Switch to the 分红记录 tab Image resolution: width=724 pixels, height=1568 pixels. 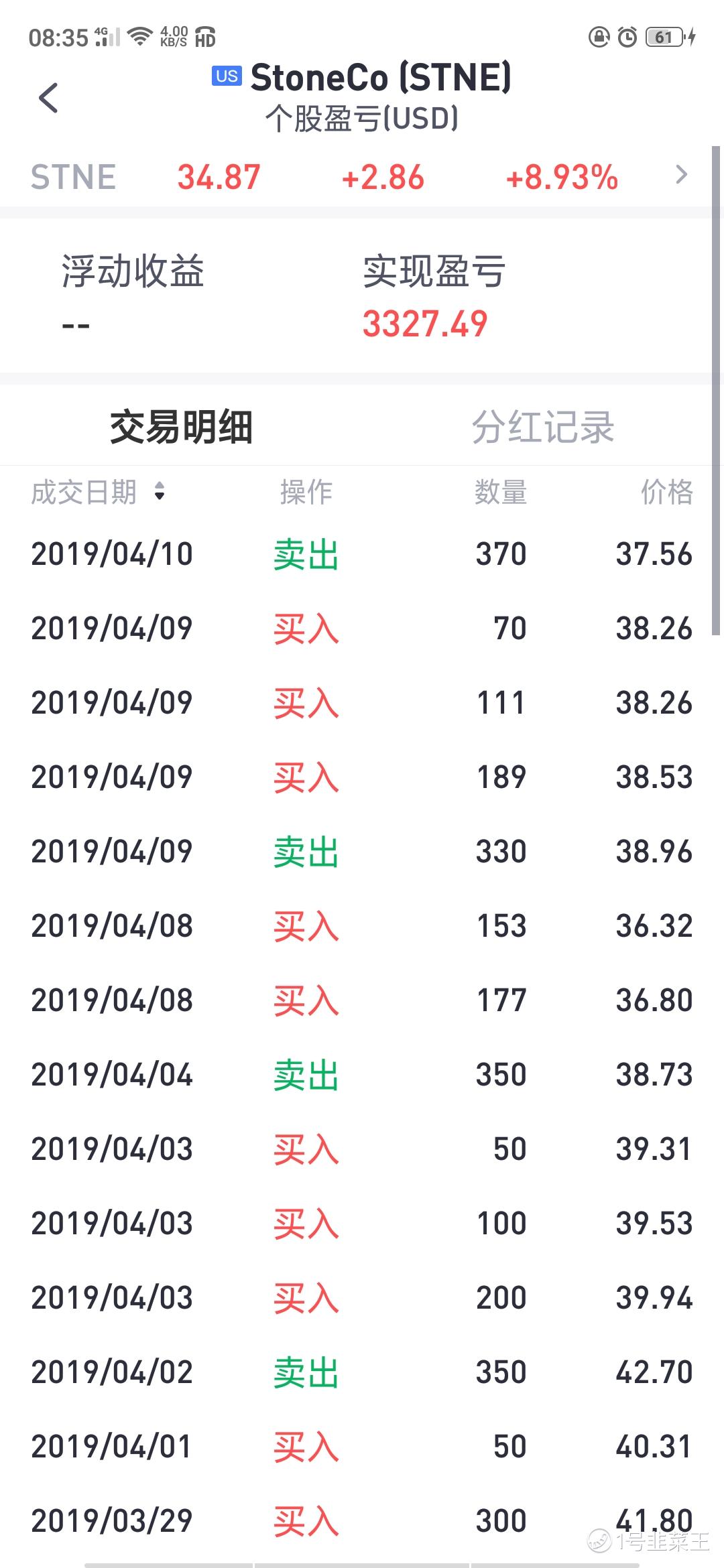pyautogui.click(x=543, y=427)
